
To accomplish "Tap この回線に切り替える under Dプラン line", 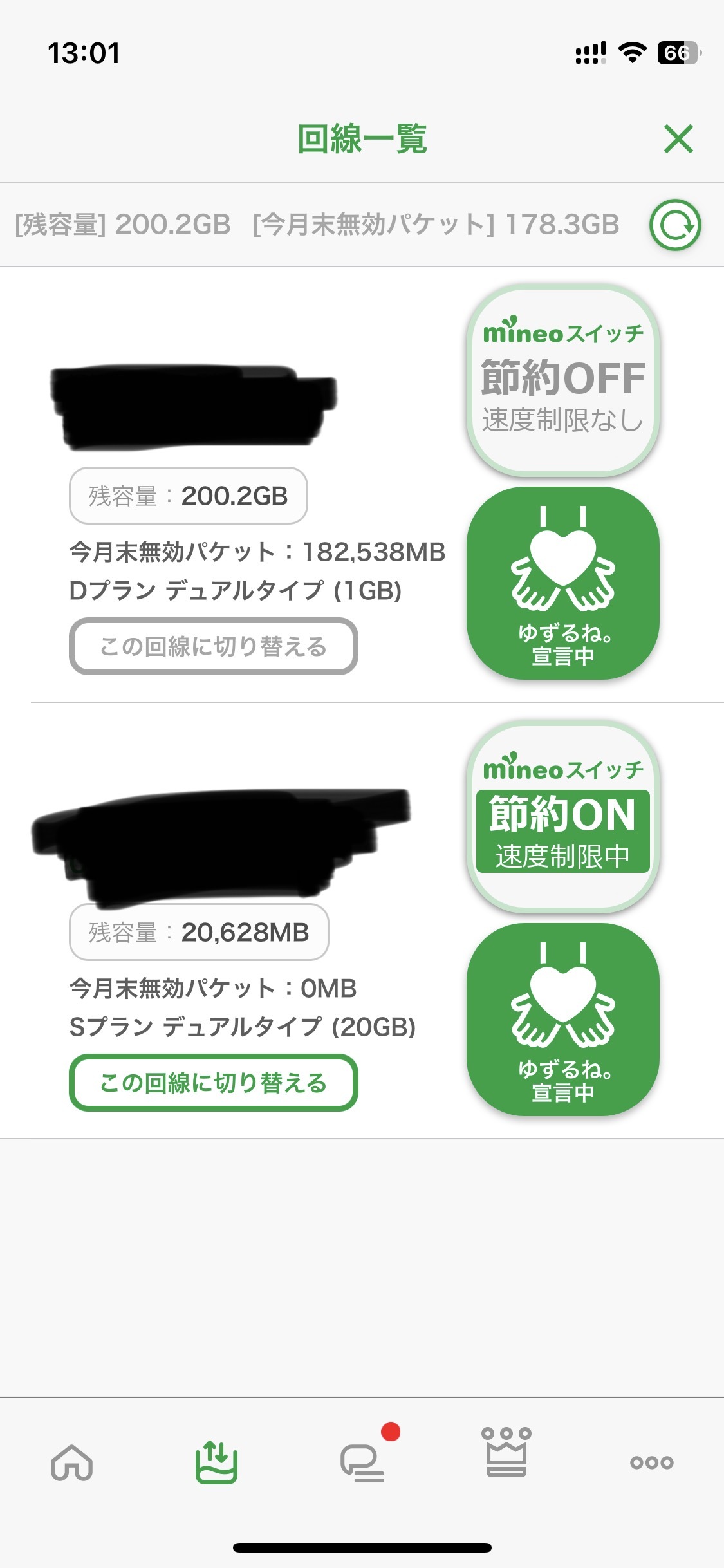I will (214, 646).
